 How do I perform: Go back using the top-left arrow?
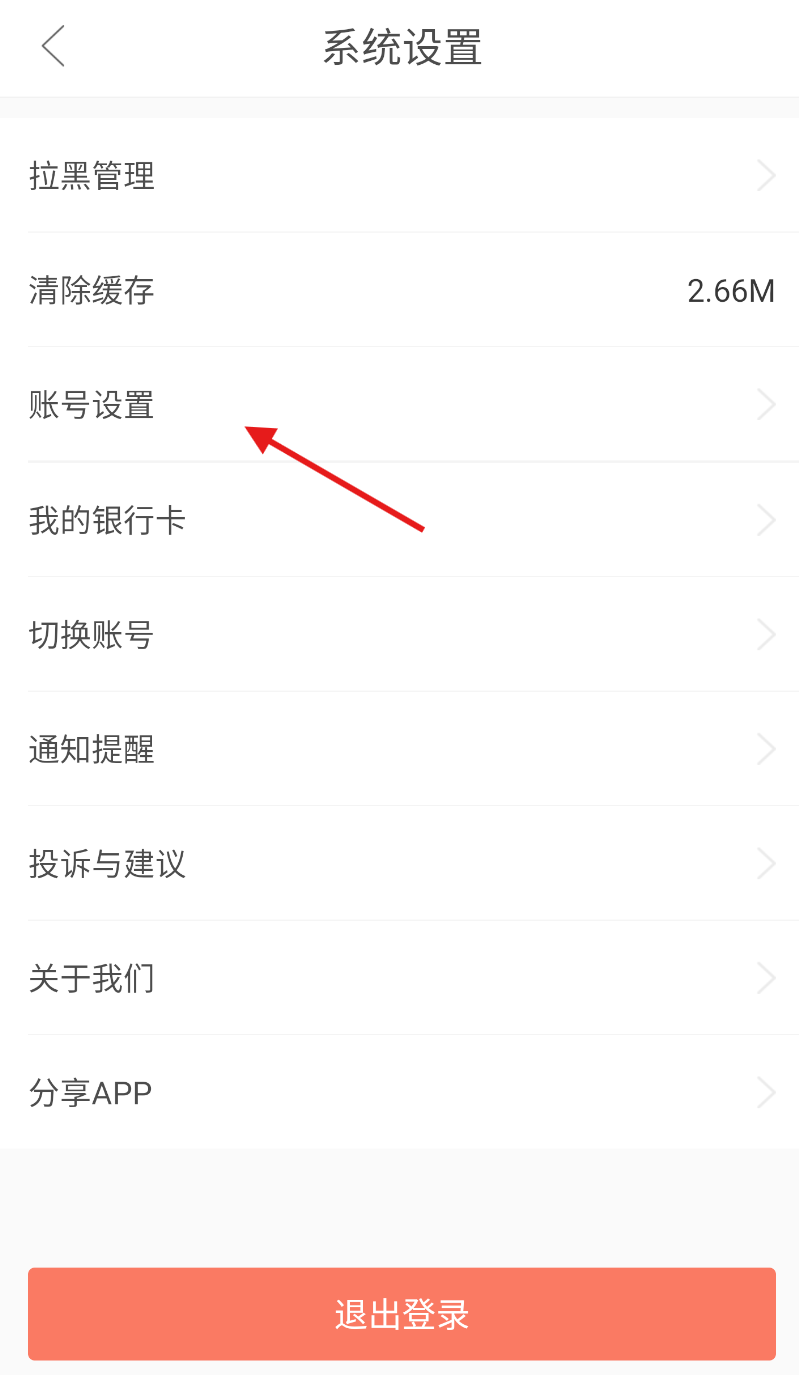(53, 47)
